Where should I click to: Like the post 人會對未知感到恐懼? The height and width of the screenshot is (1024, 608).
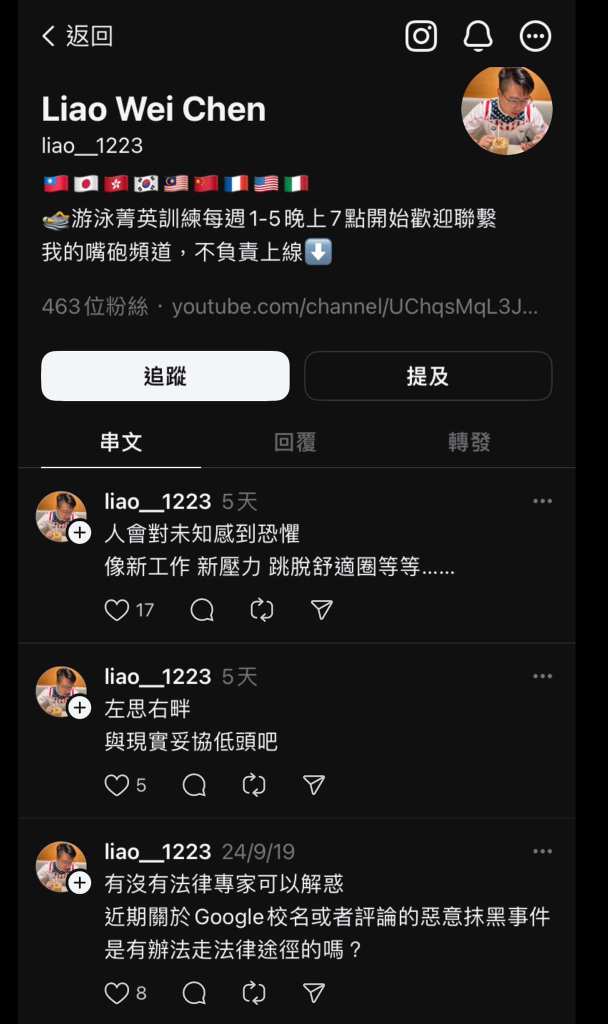click(117, 610)
